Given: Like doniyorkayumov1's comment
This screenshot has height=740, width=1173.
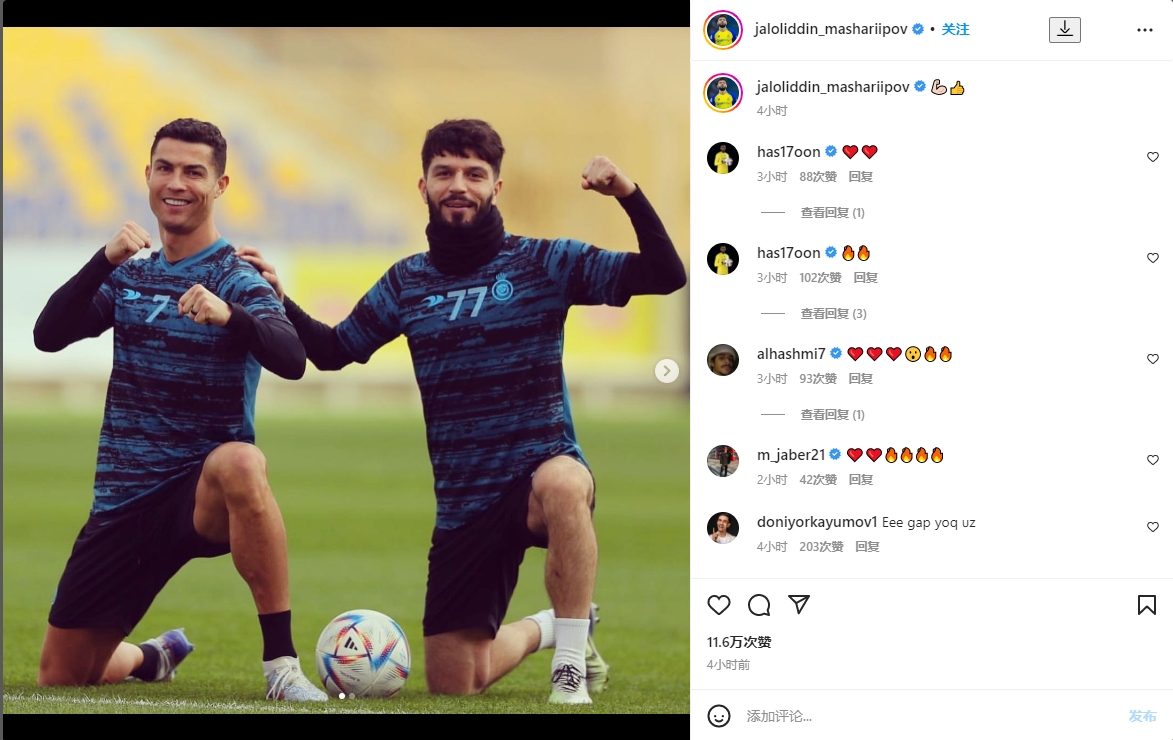Looking at the screenshot, I should 1152,527.
